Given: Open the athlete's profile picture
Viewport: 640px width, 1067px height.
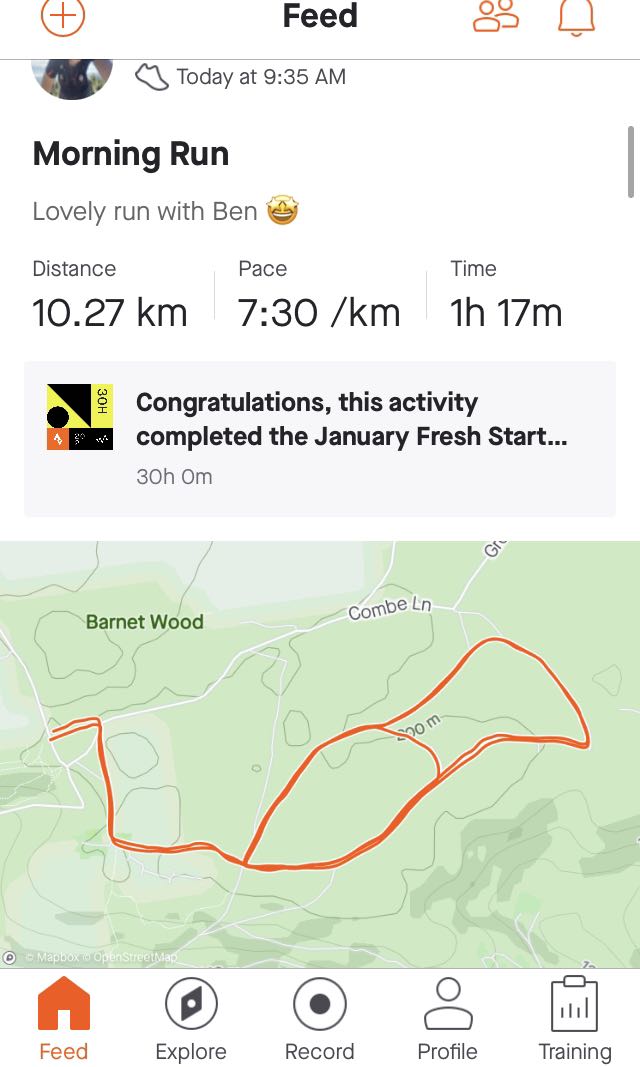Looking at the screenshot, I should tap(72, 78).
